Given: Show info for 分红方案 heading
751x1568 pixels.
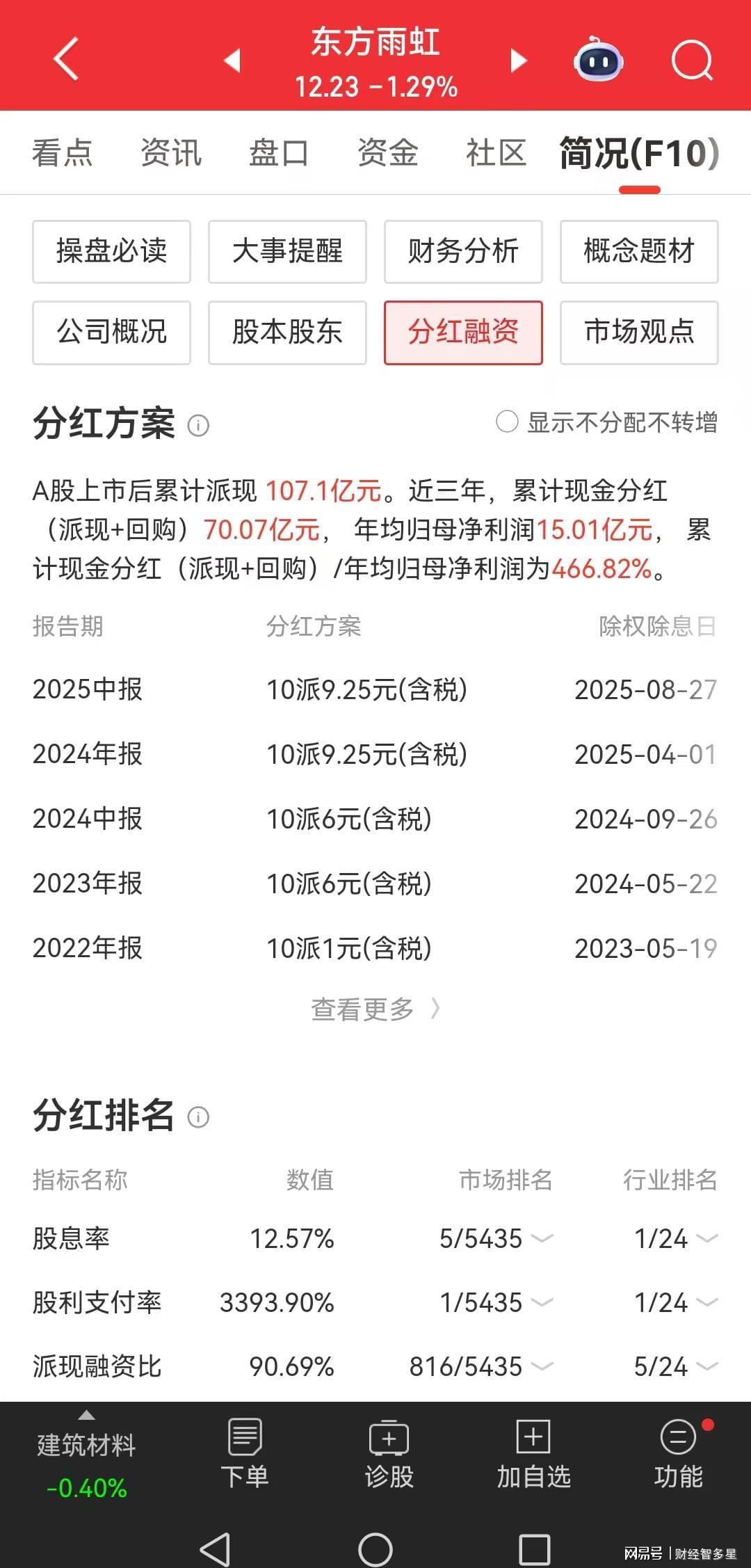Looking at the screenshot, I should pos(198,425).
